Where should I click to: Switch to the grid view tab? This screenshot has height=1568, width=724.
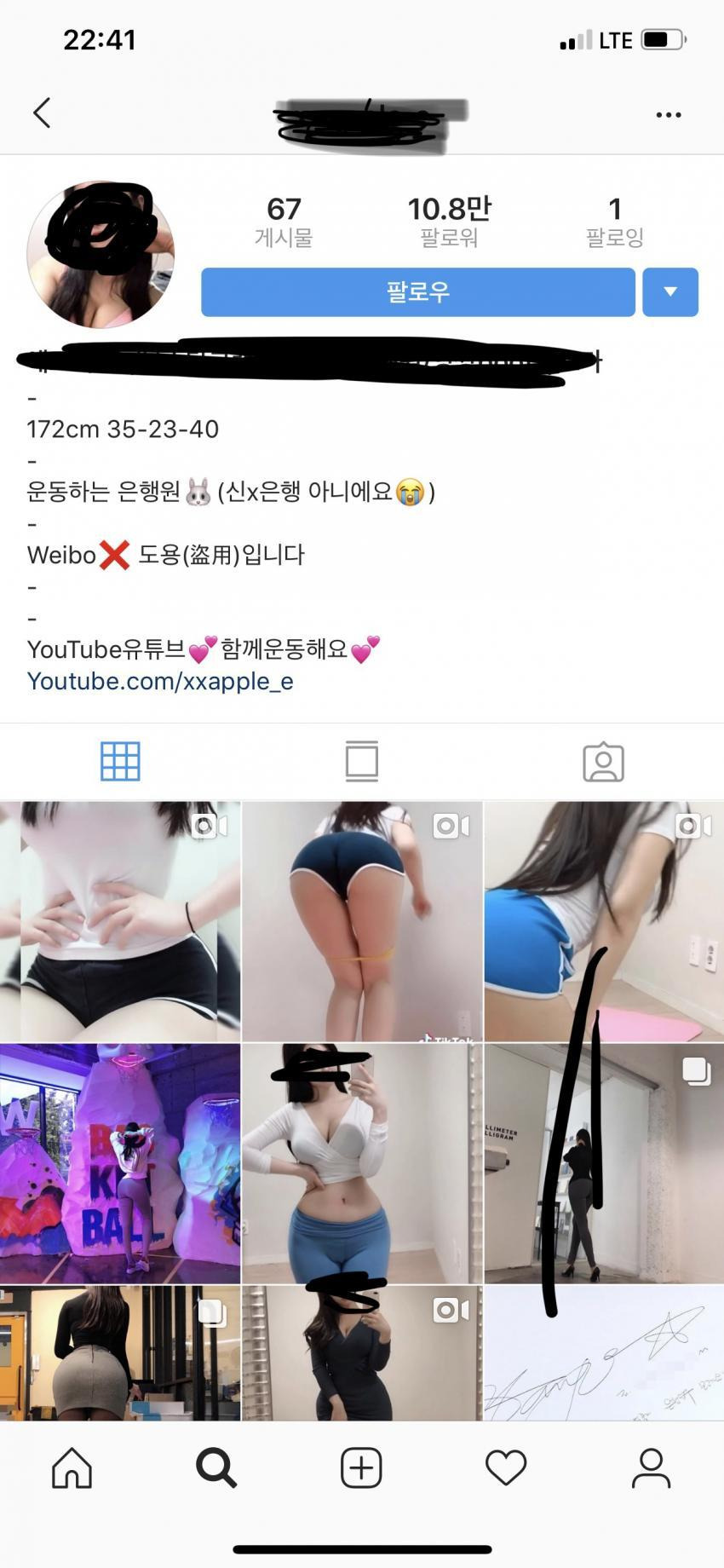pyautogui.click(x=120, y=761)
